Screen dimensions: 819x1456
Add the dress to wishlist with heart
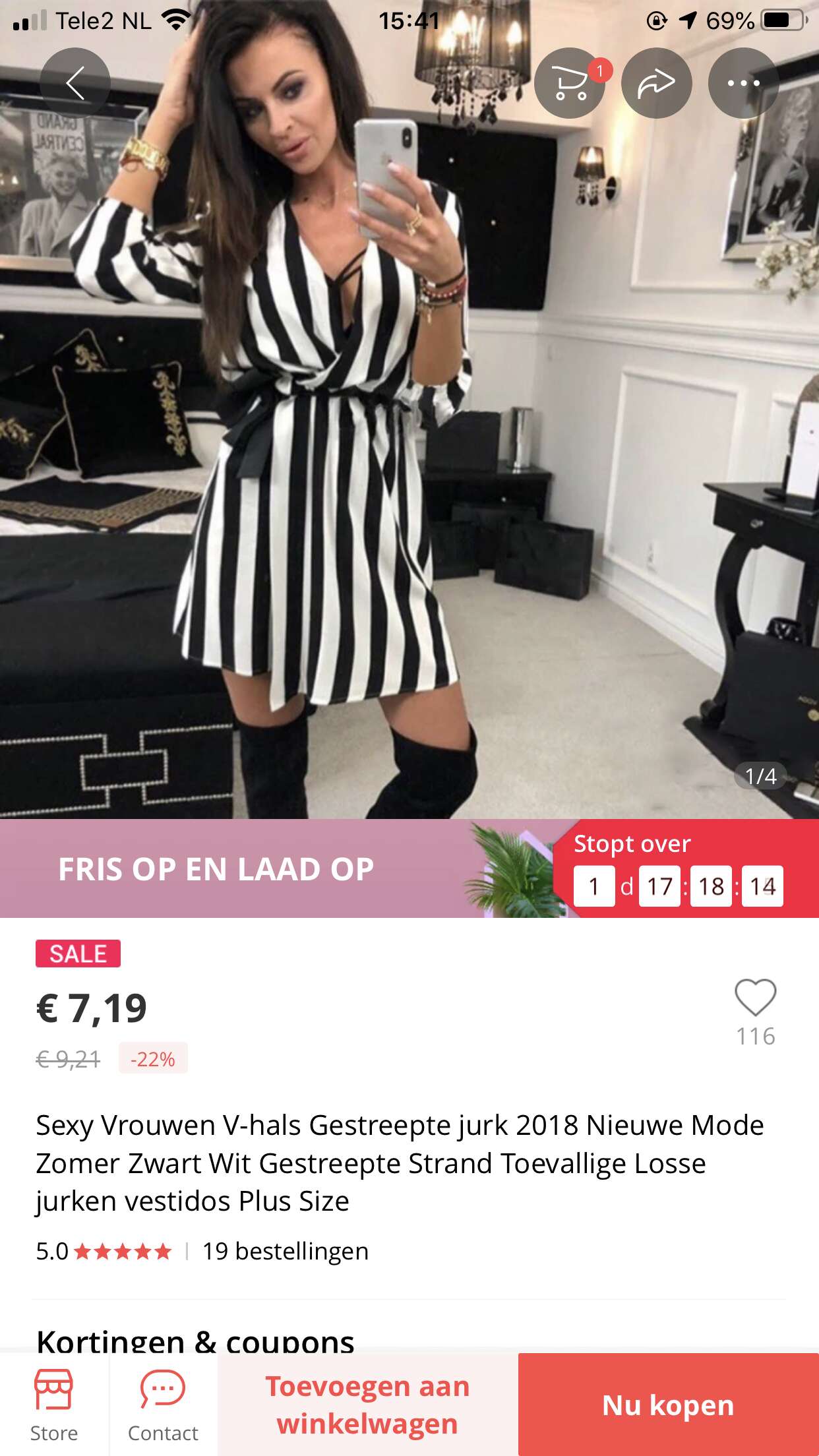pos(756,998)
